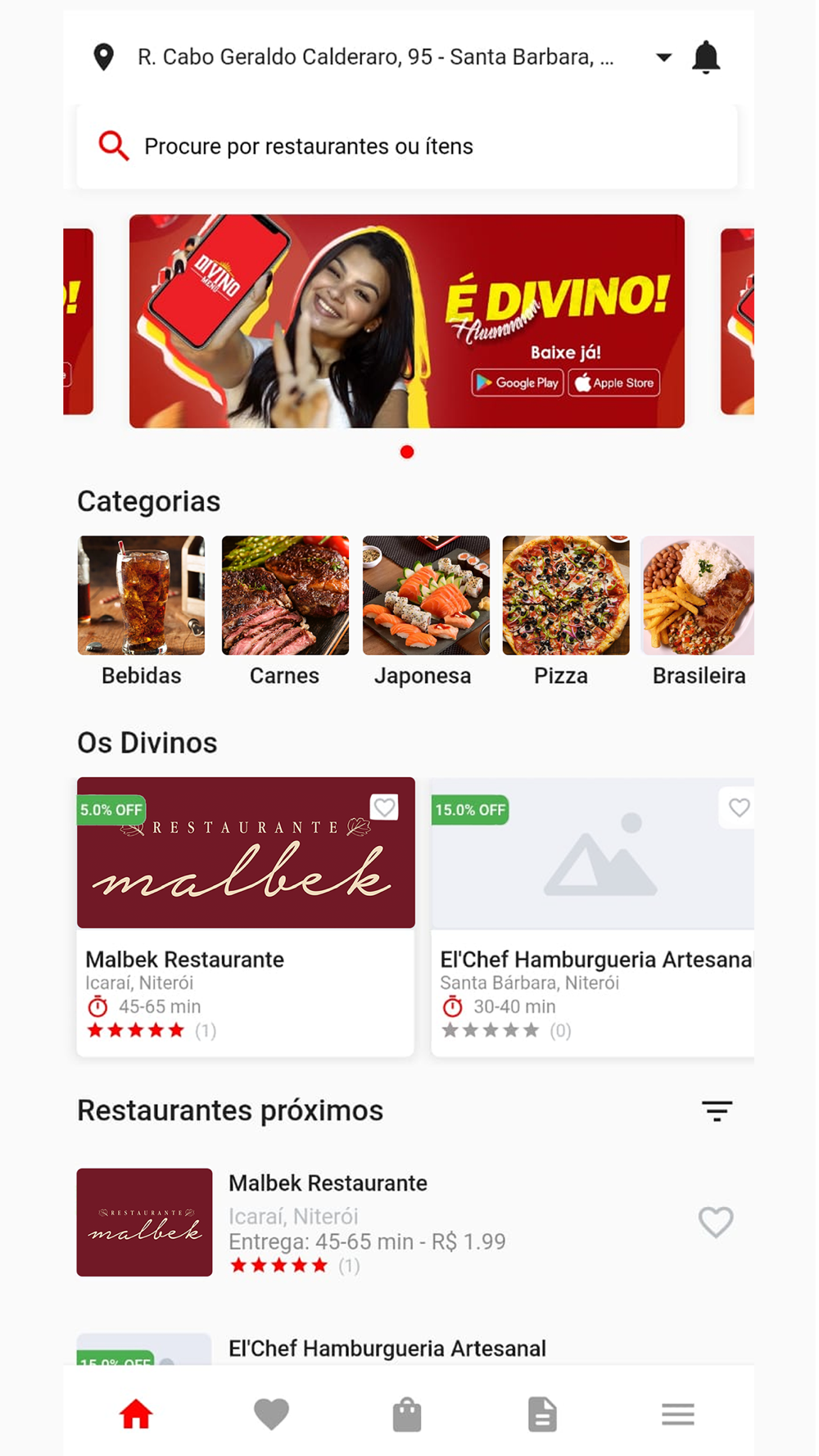Select the Carnes category
Image resolution: width=819 pixels, height=1456 pixels.
(x=285, y=612)
